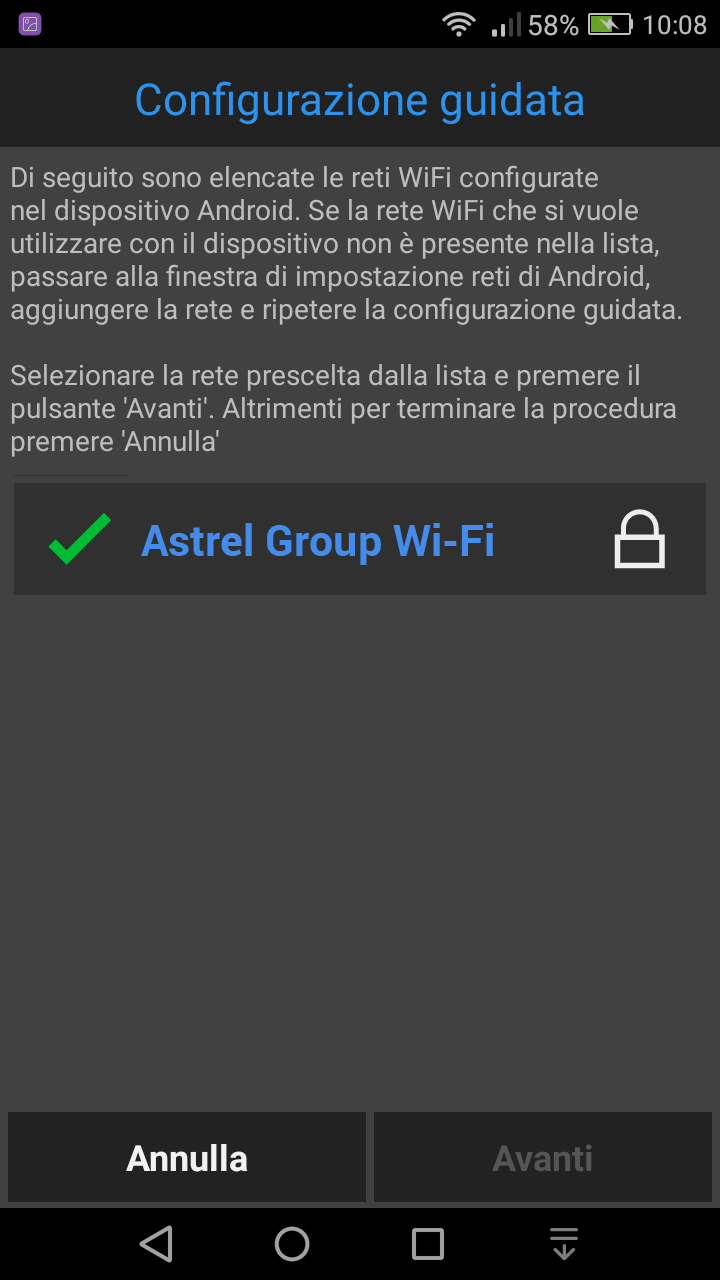The width and height of the screenshot is (720, 1280).
Task: Return to the home screen
Action: pyautogui.click(x=292, y=1244)
